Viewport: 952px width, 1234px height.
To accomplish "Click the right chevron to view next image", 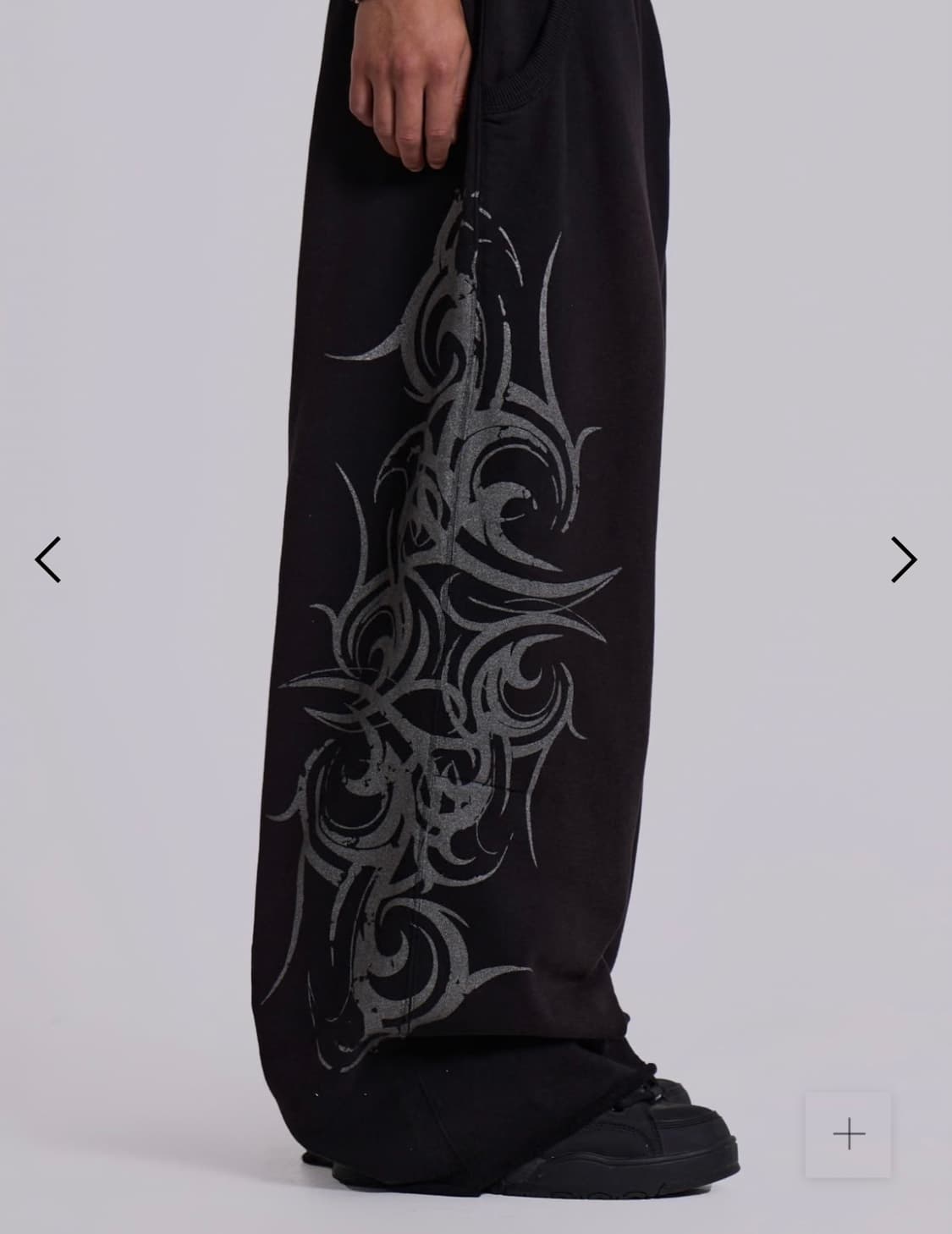I will click(905, 559).
